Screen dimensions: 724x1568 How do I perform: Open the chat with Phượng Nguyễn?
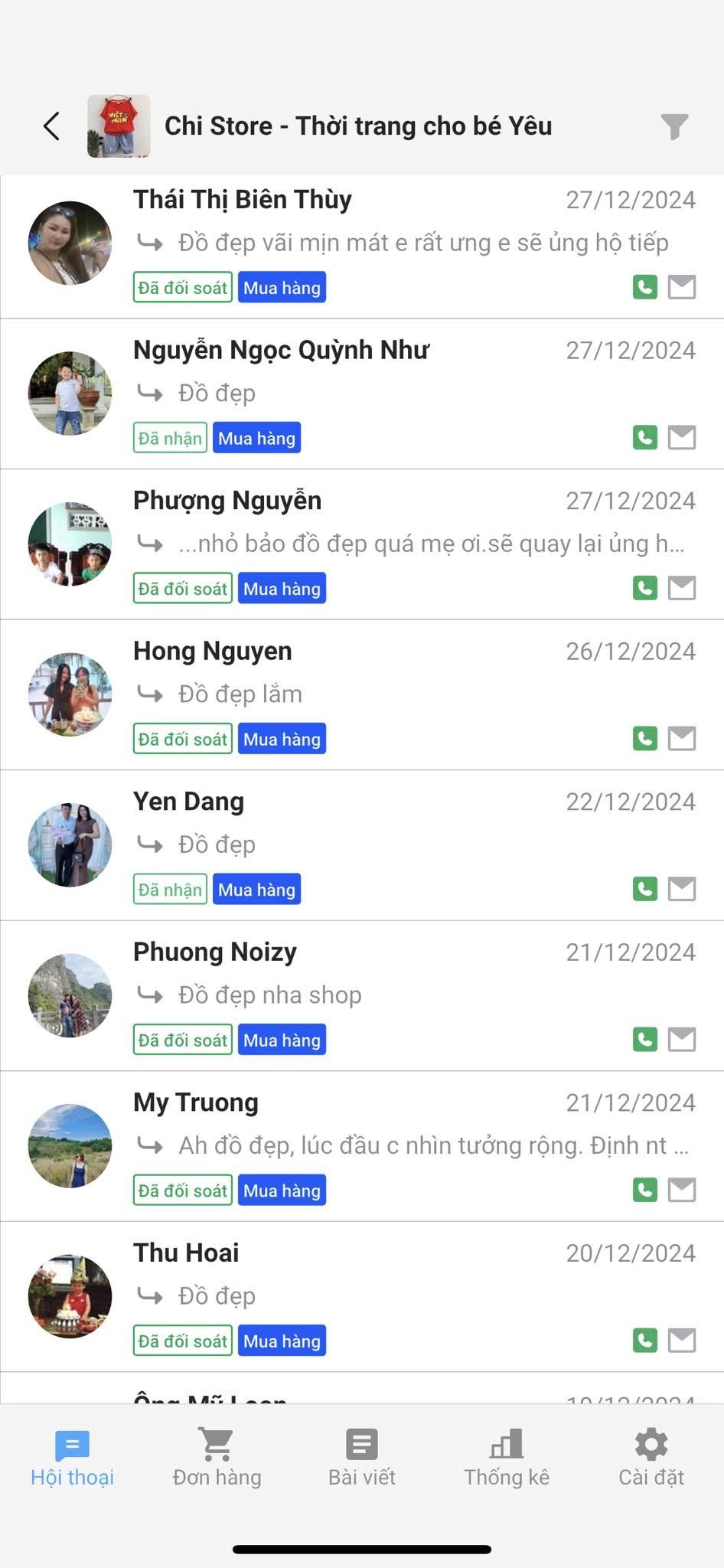click(x=362, y=544)
